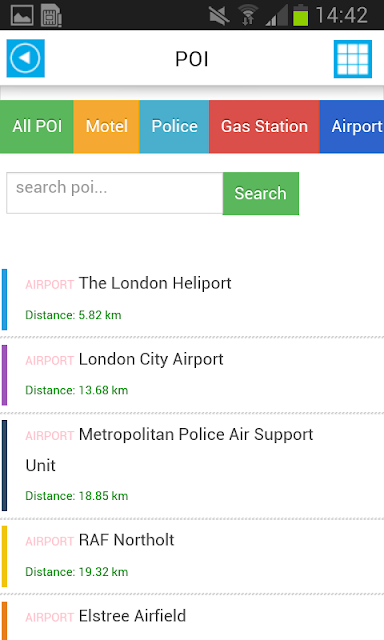Switch to the Police category
Image resolution: width=384 pixels, height=640 pixels.
(x=174, y=127)
